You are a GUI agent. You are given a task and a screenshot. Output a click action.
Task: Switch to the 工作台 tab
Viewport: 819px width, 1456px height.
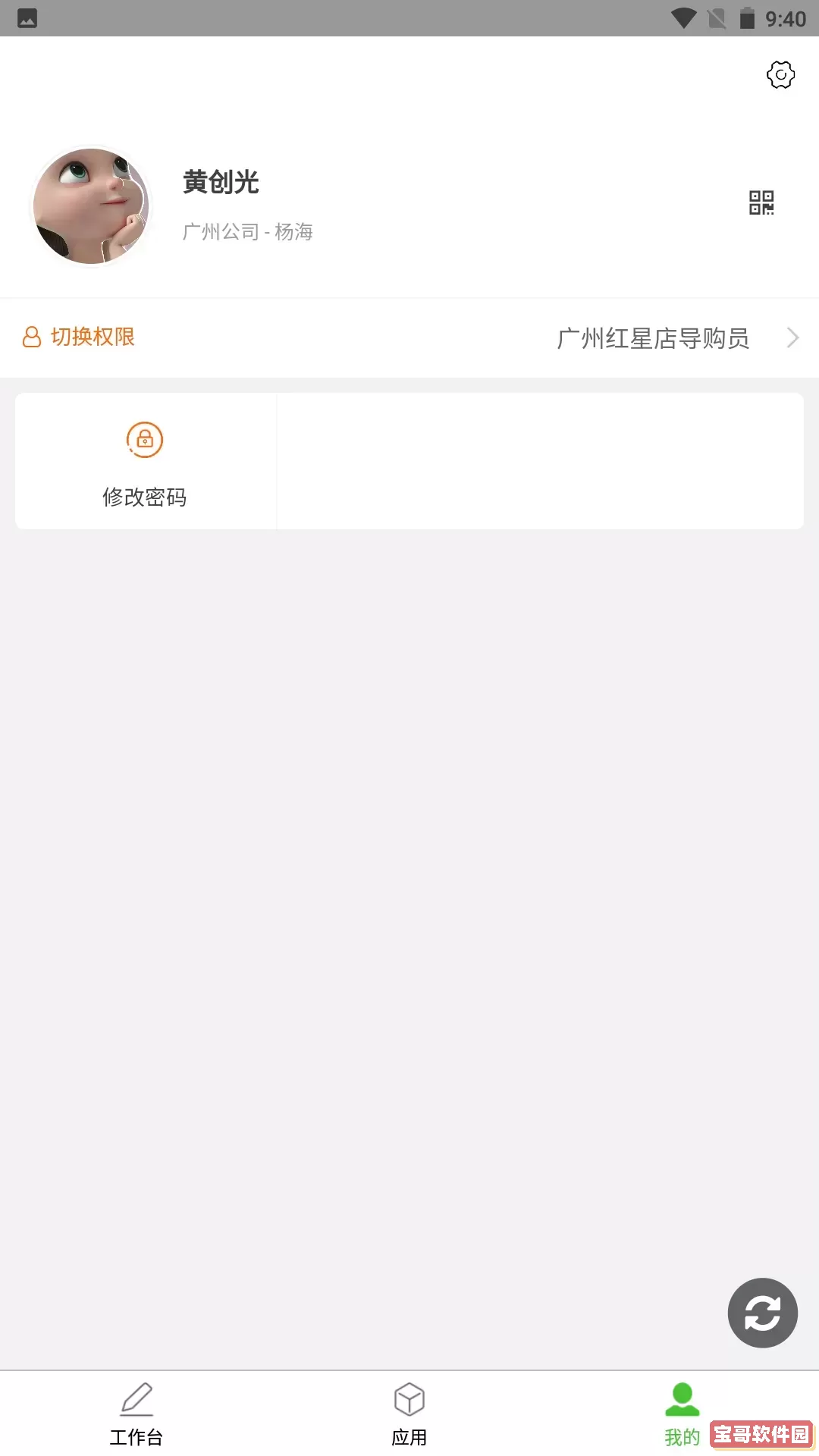[x=137, y=1414]
